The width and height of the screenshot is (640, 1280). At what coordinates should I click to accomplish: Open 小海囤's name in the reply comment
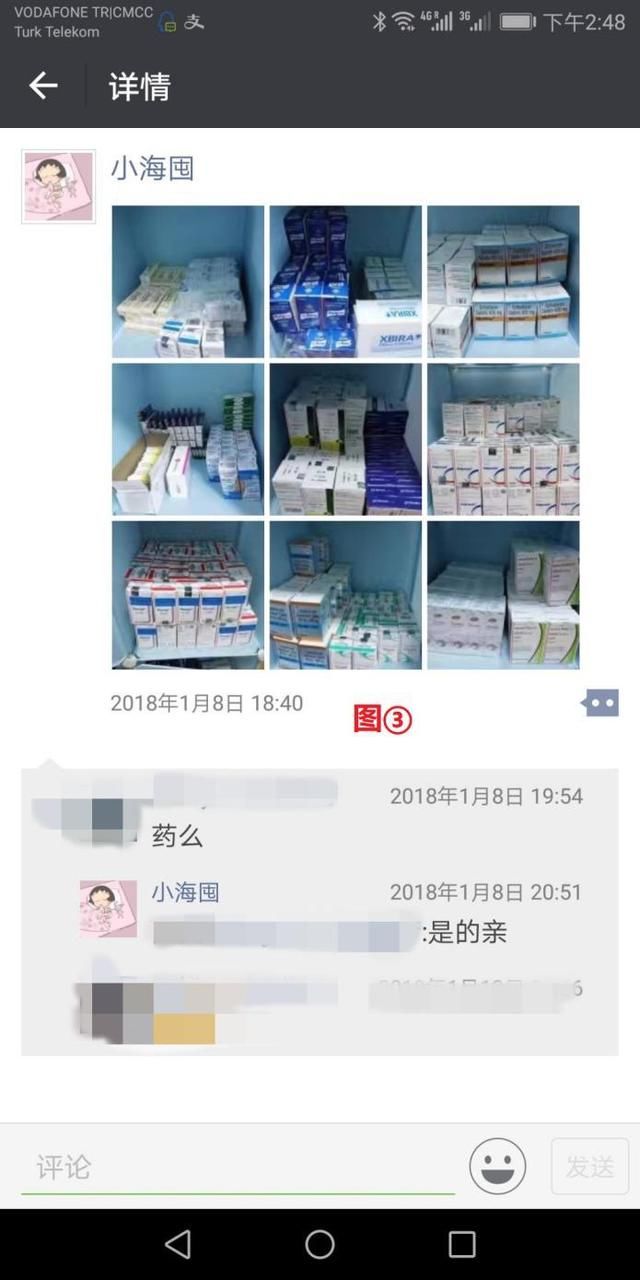click(x=185, y=892)
